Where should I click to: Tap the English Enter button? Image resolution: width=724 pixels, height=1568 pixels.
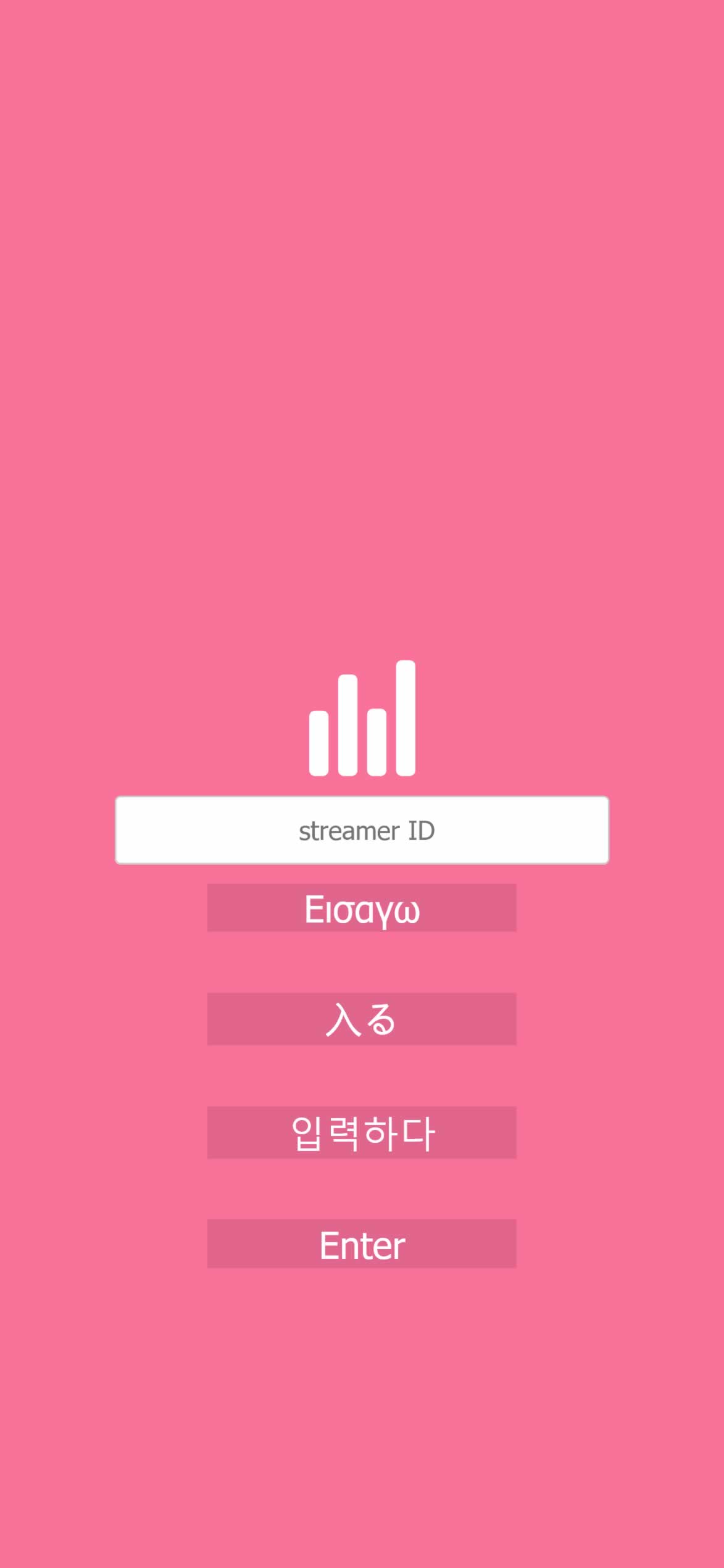point(362,1243)
